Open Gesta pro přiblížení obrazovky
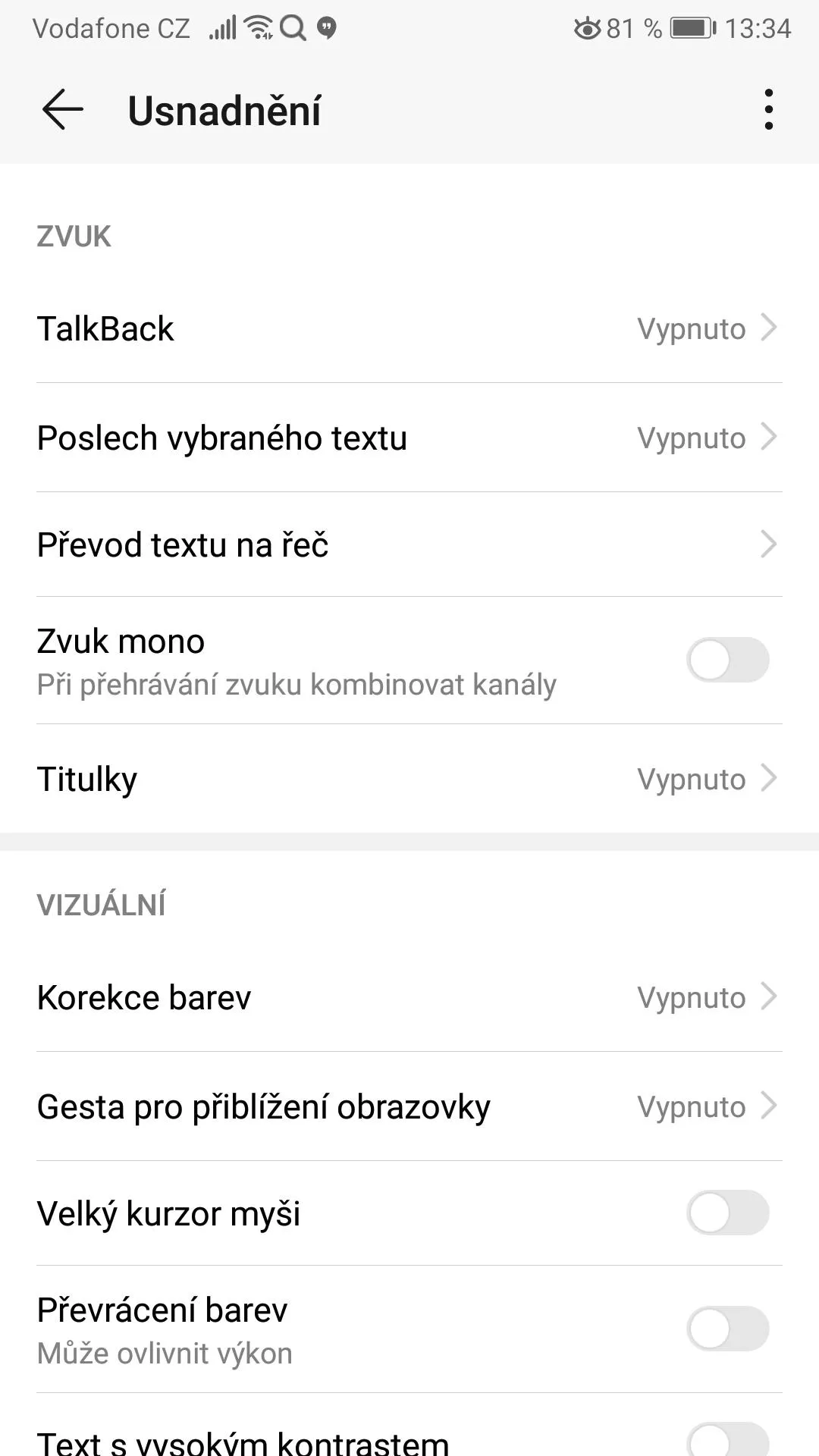Viewport: 819px width, 1456px height. click(x=409, y=1106)
